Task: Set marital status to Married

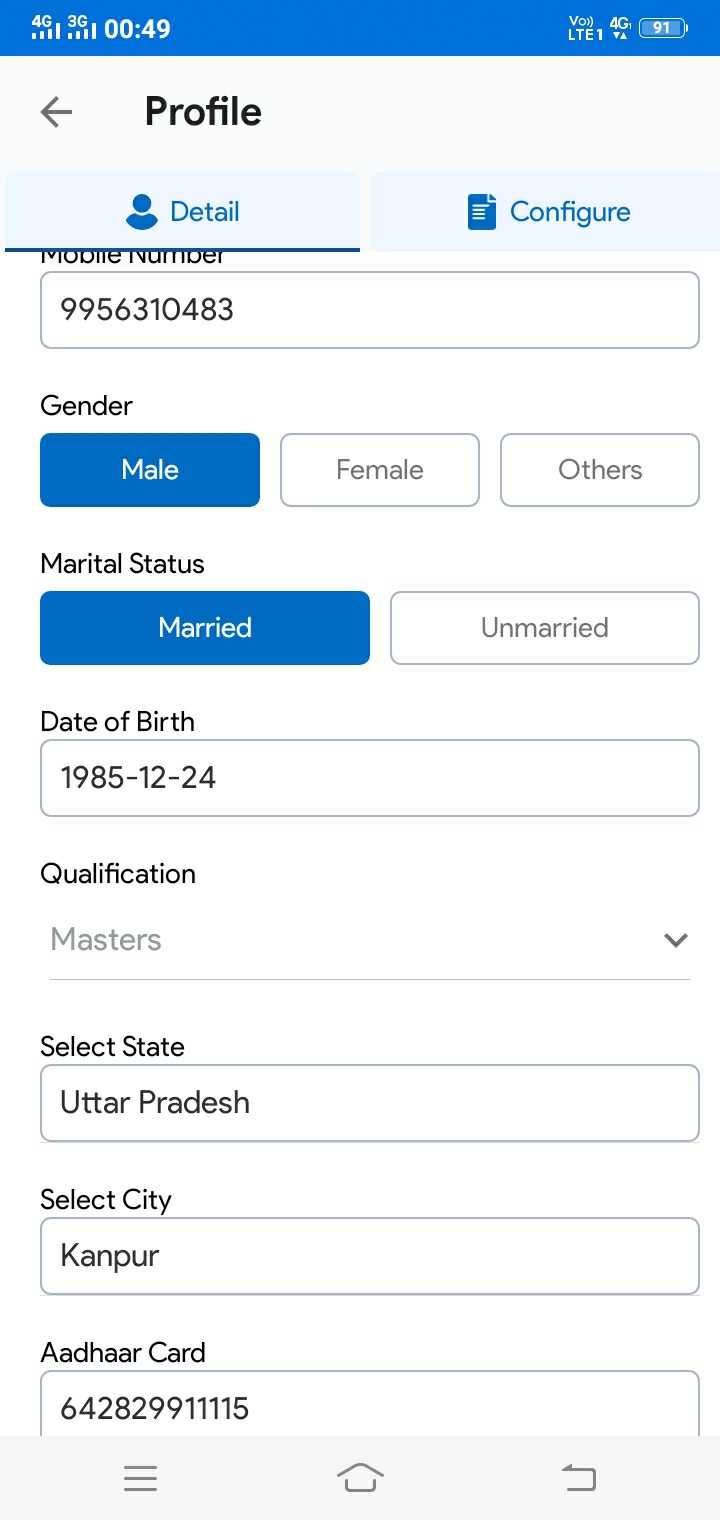Action: [x=205, y=628]
